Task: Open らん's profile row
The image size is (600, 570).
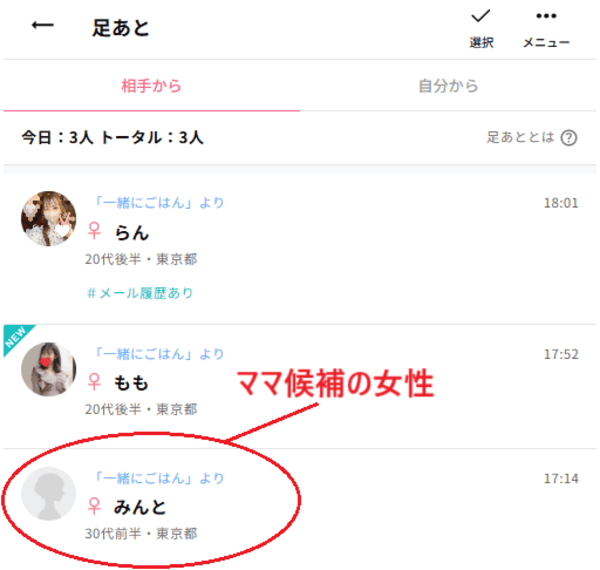Action: tap(300, 232)
